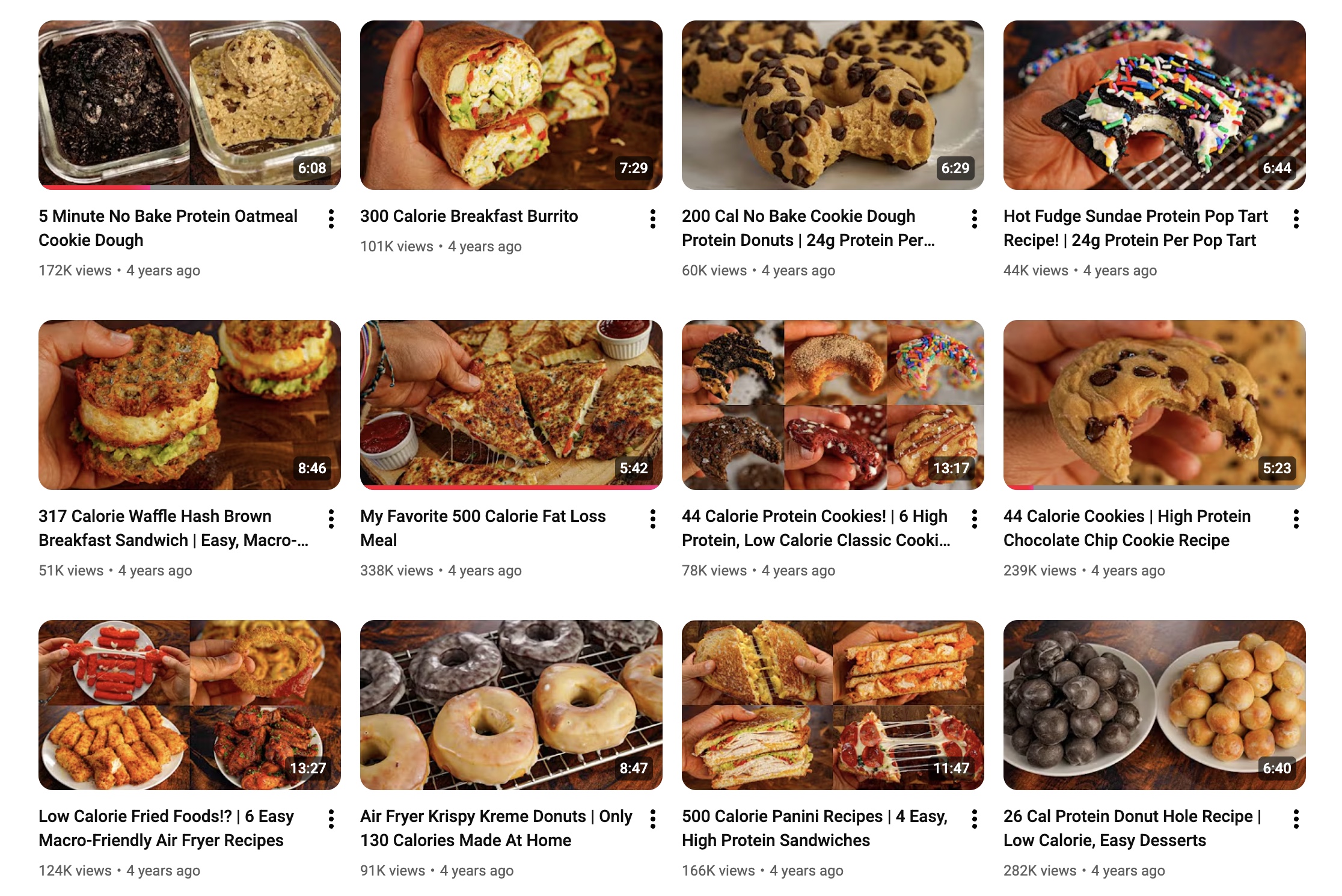The width and height of the screenshot is (1342, 896).
Task: Open 200 Cal No Bake Cookie Dough Donuts video
Action: pos(833,105)
